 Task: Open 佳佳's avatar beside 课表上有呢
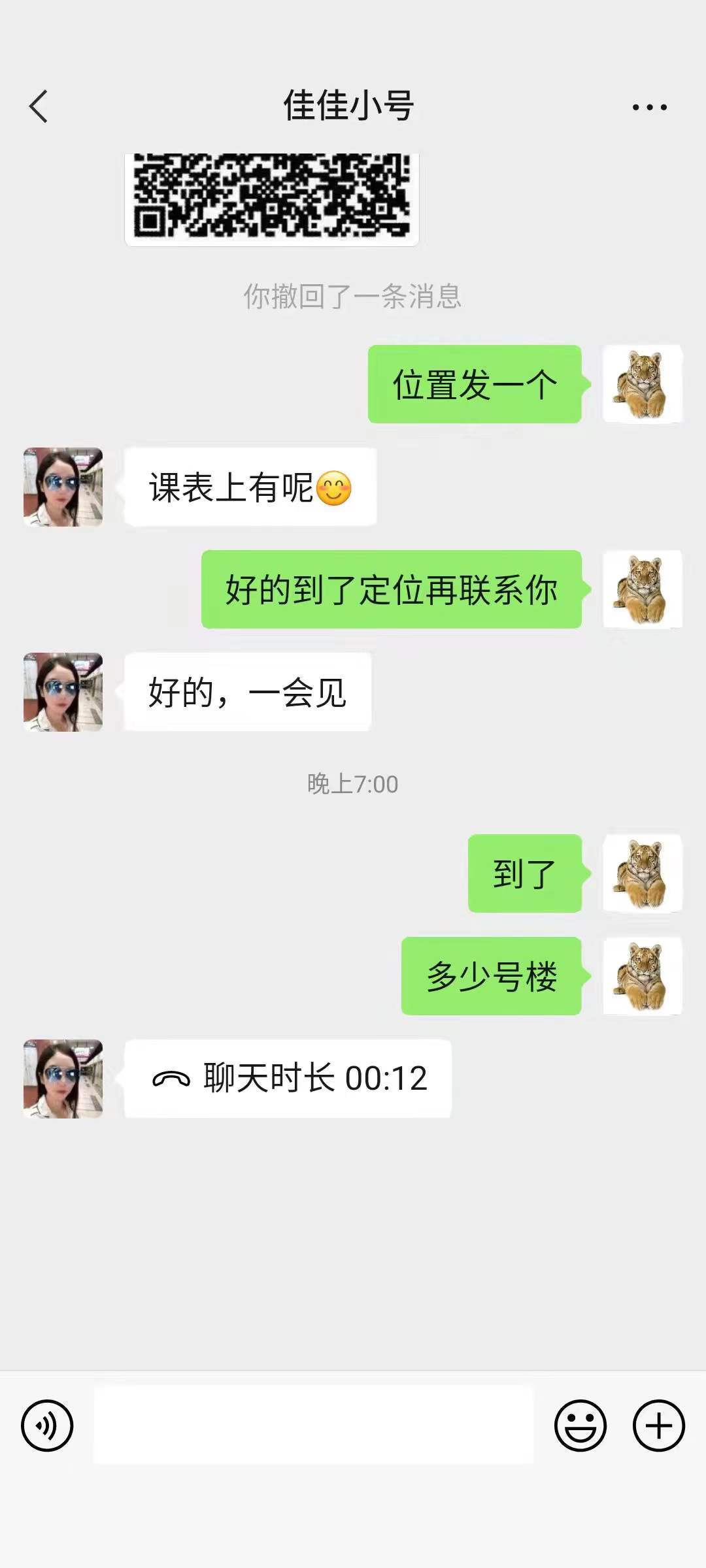point(63,487)
